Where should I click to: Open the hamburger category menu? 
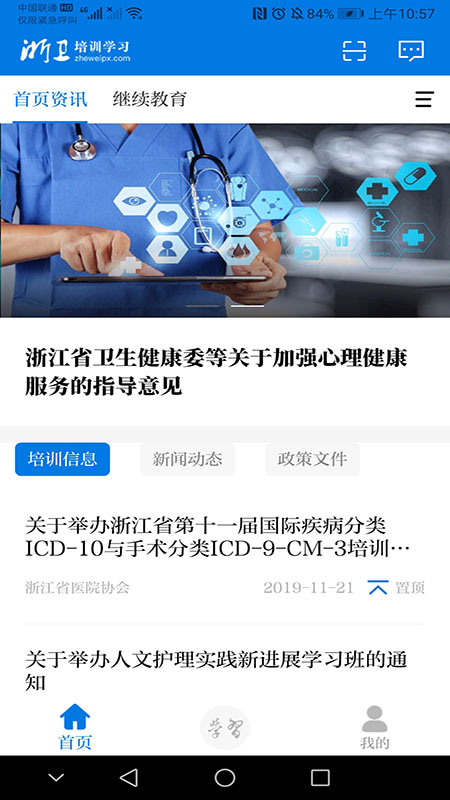point(424,99)
